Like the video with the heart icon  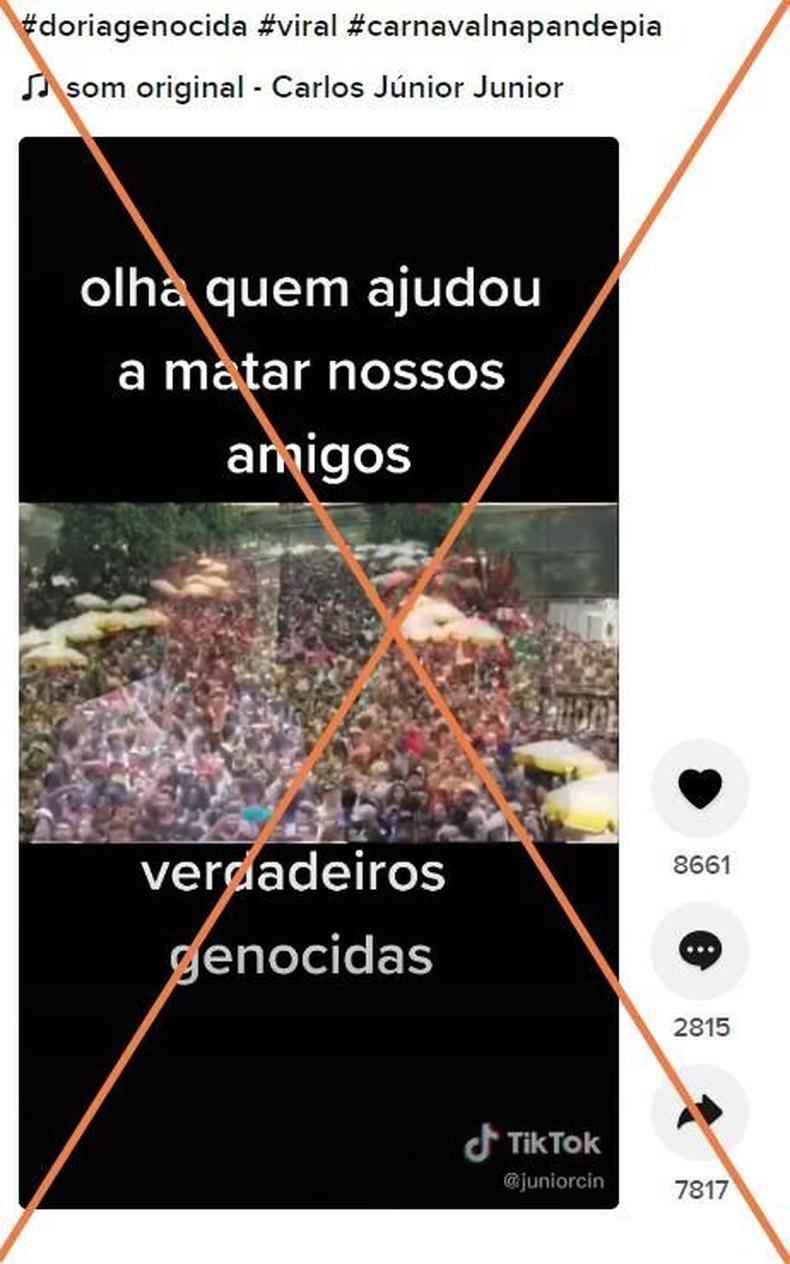[700, 790]
